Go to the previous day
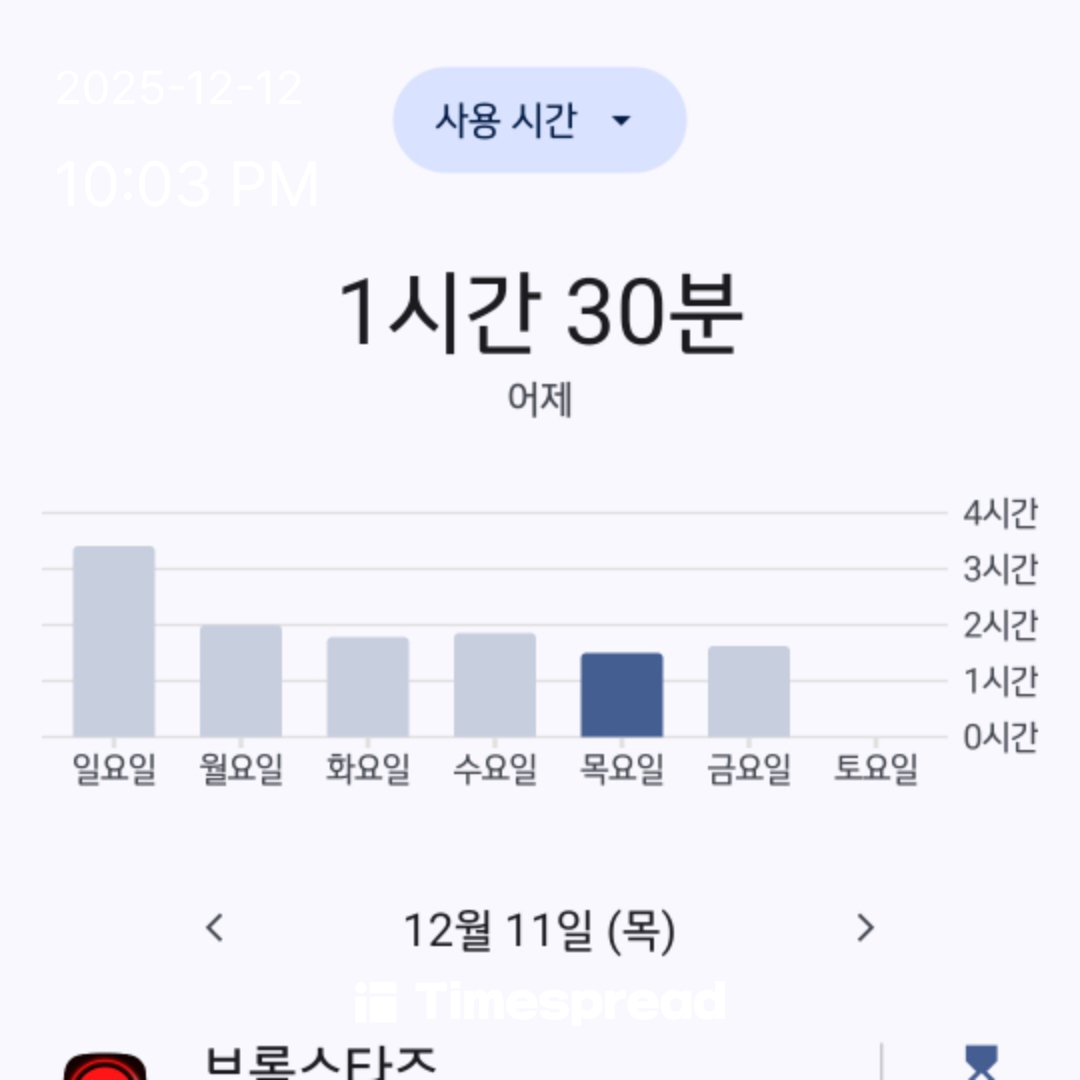Viewport: 1080px width, 1080px height. (214, 929)
